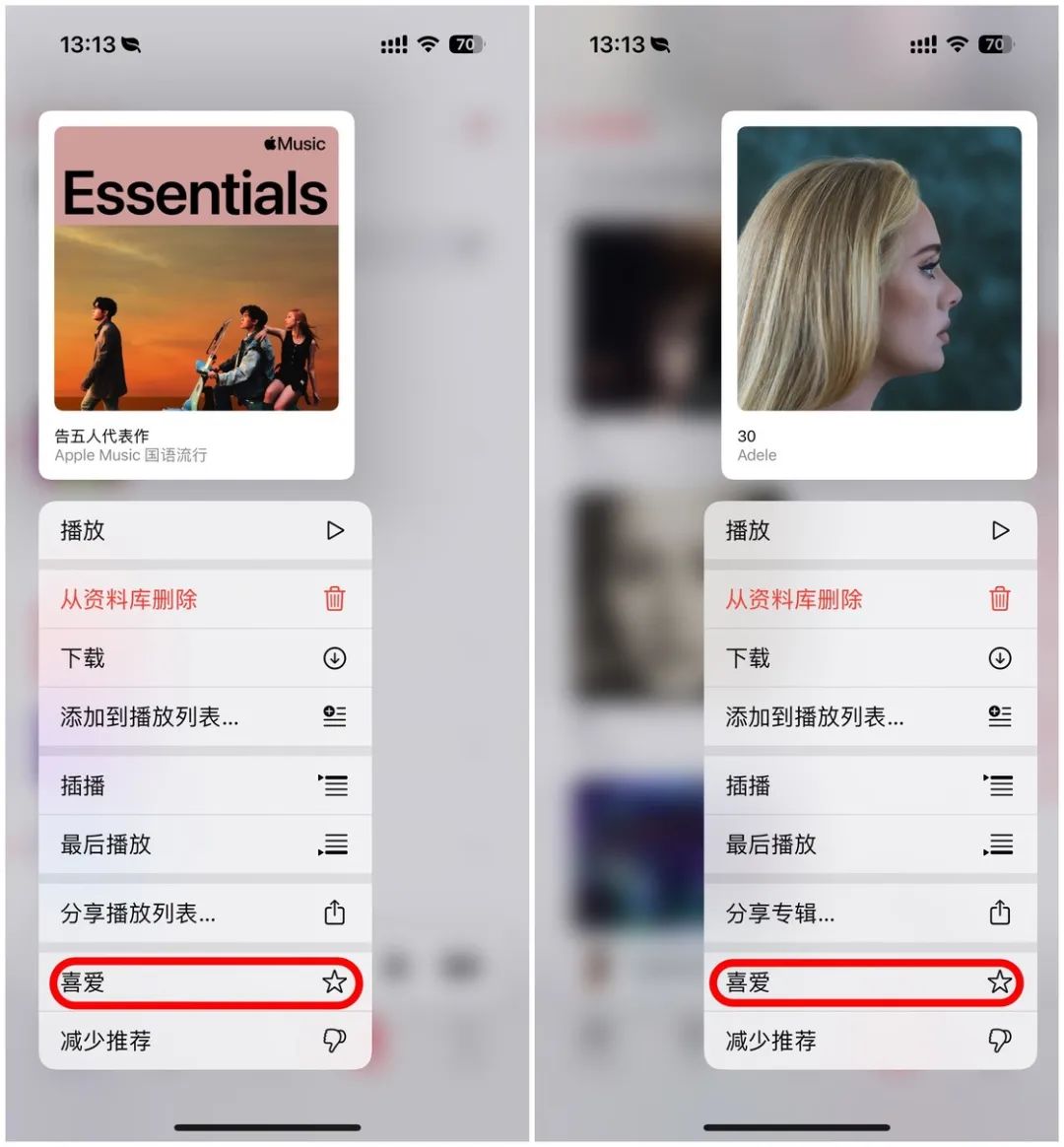Select 插播 in the Adele 30 album menu
The width and height of the screenshot is (1064, 1147).
tap(870, 785)
